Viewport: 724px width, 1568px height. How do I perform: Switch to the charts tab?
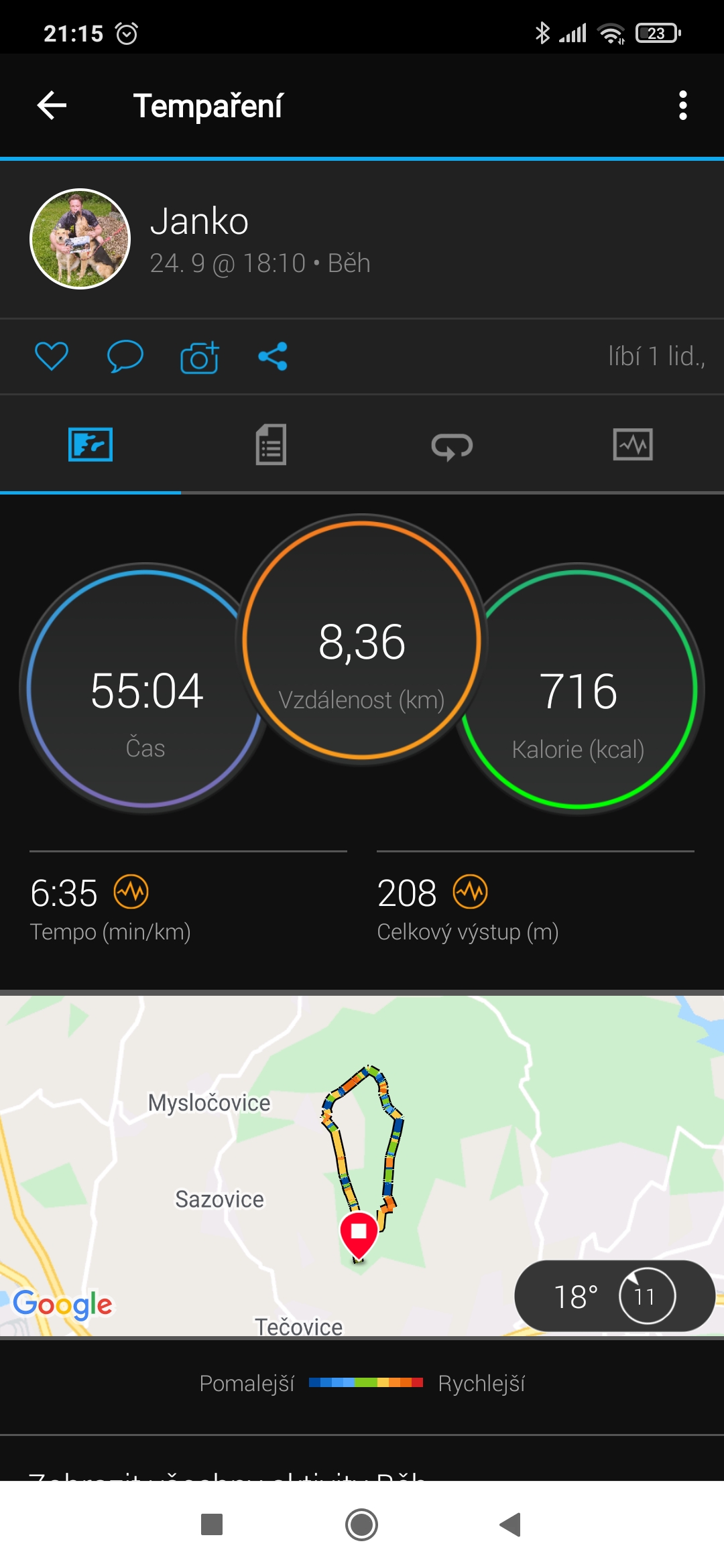tap(633, 444)
